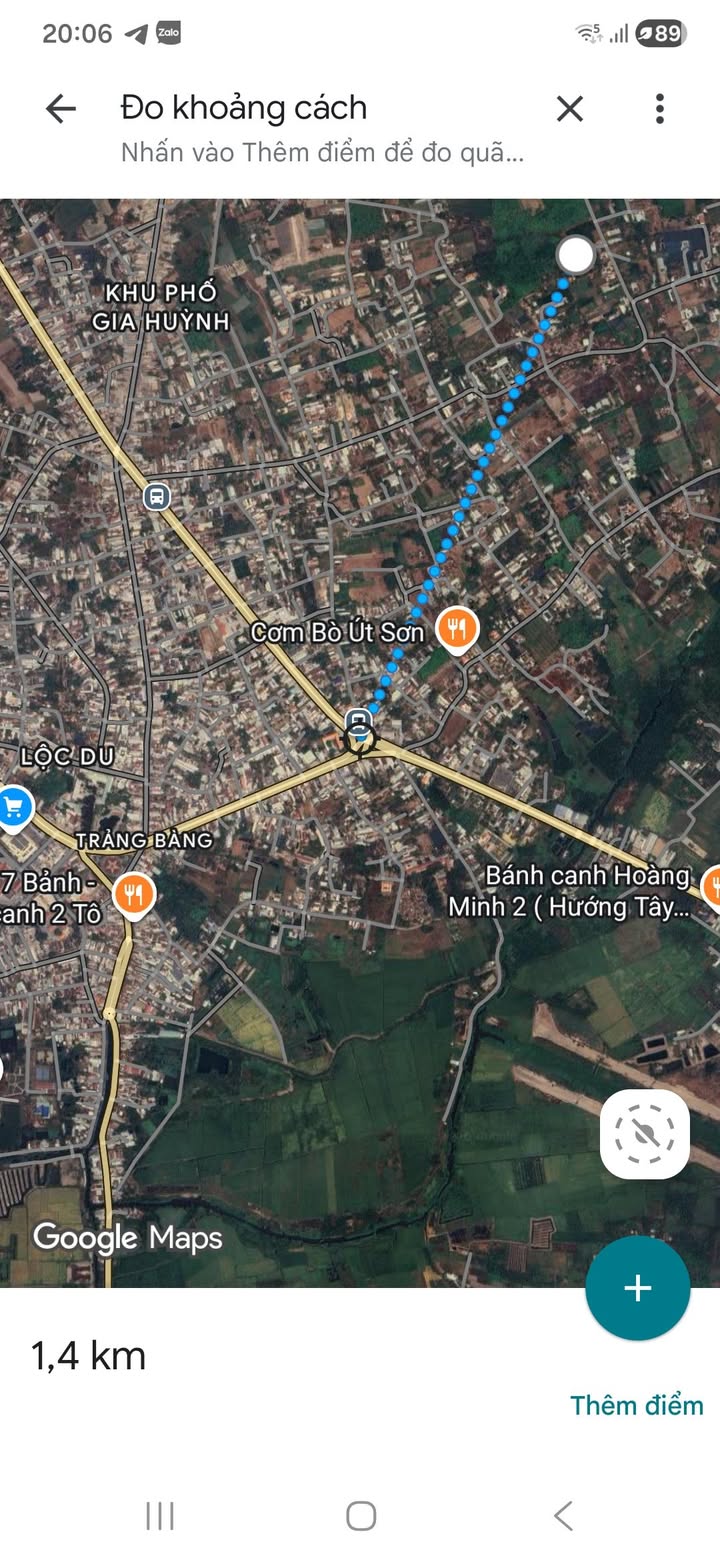
Task: Open the three-dot overflow menu
Action: click(x=659, y=109)
